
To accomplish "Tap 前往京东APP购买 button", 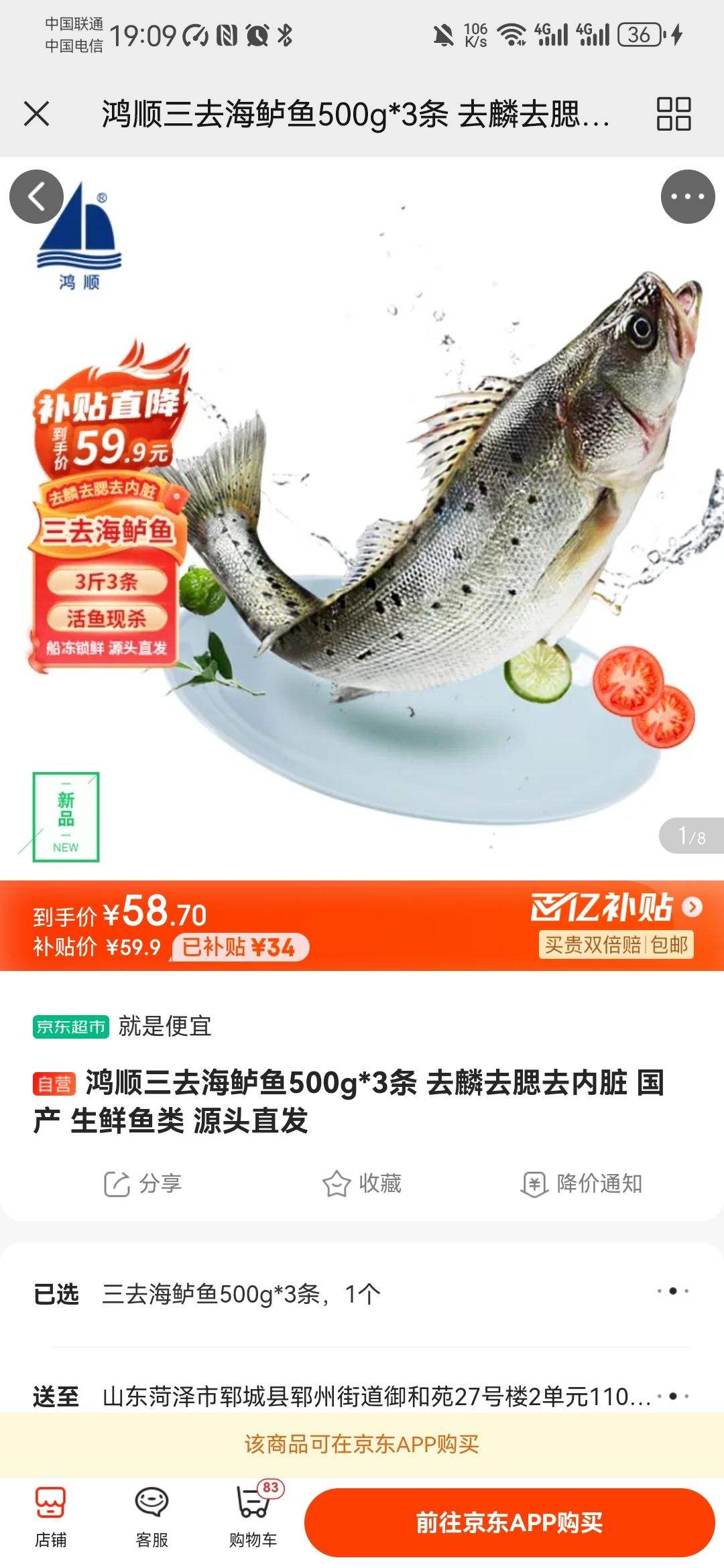I will [509, 1523].
